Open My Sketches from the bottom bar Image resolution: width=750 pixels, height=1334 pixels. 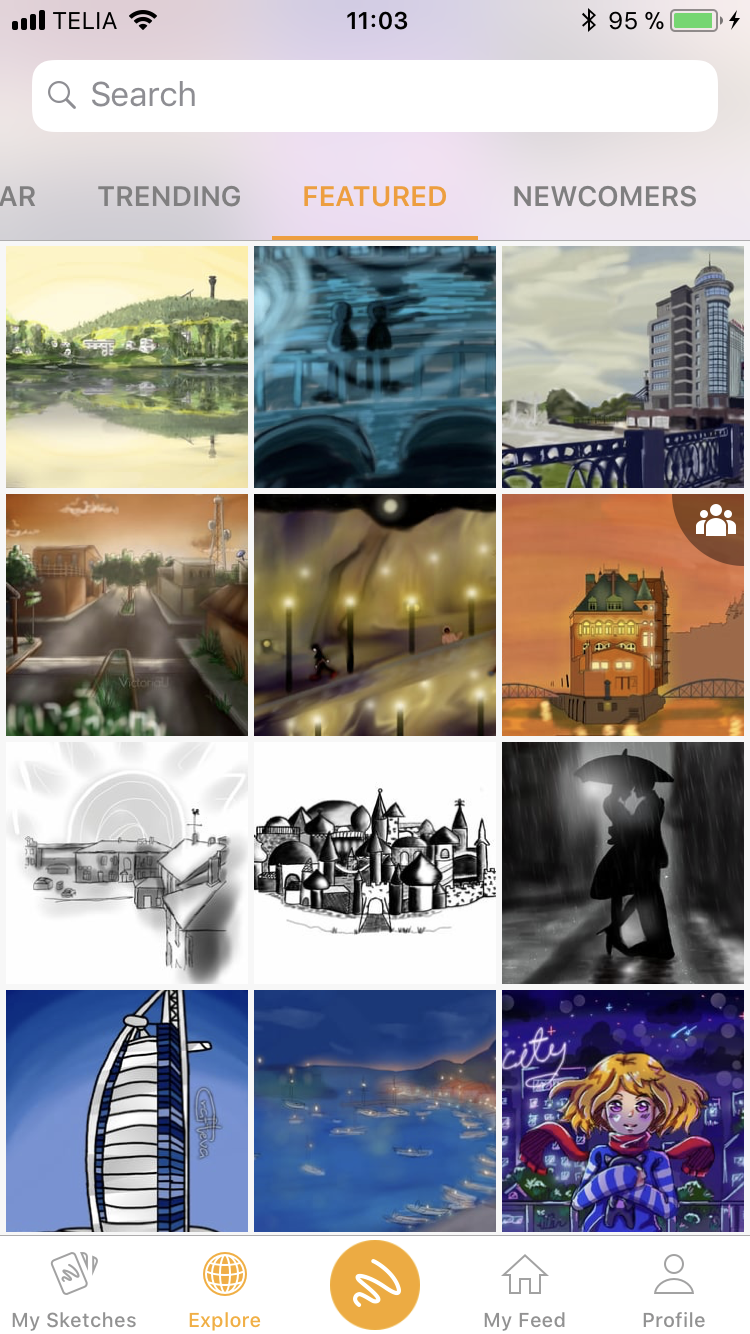(75, 1285)
